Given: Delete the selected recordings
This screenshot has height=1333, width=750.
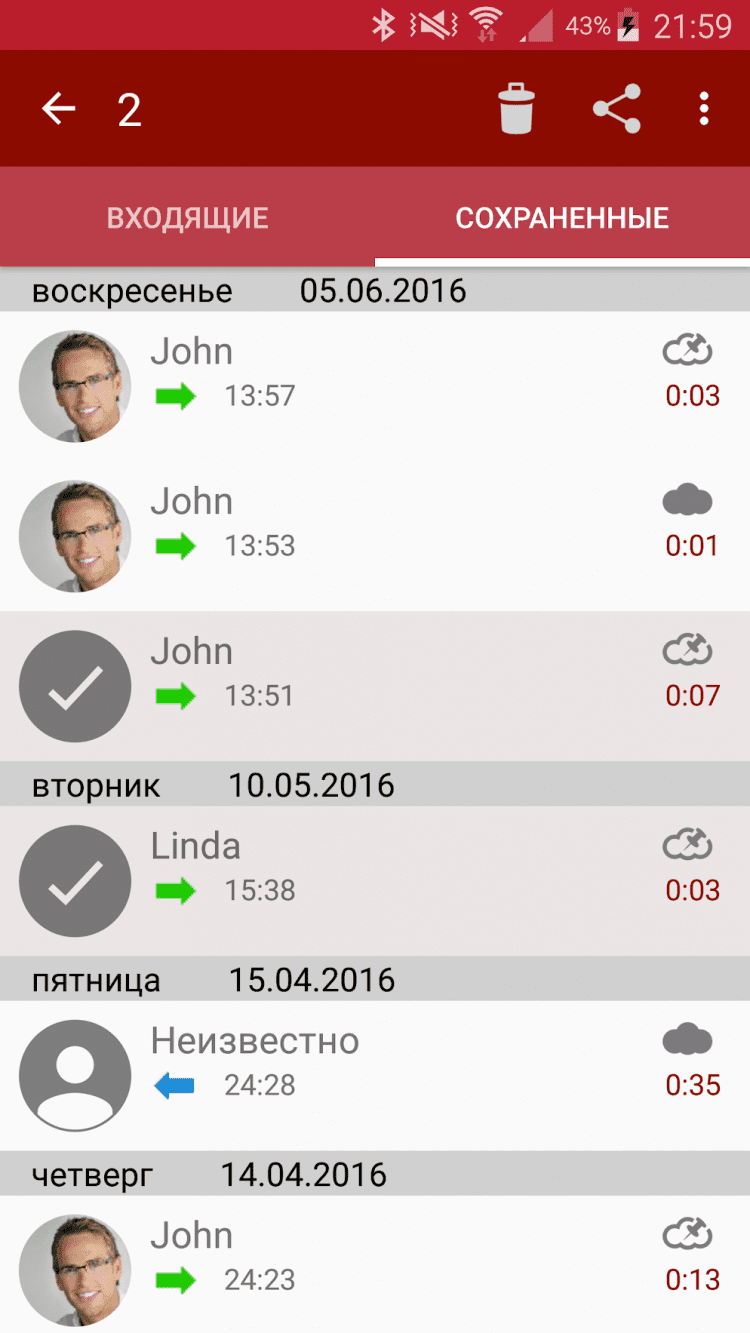Looking at the screenshot, I should click(x=516, y=109).
